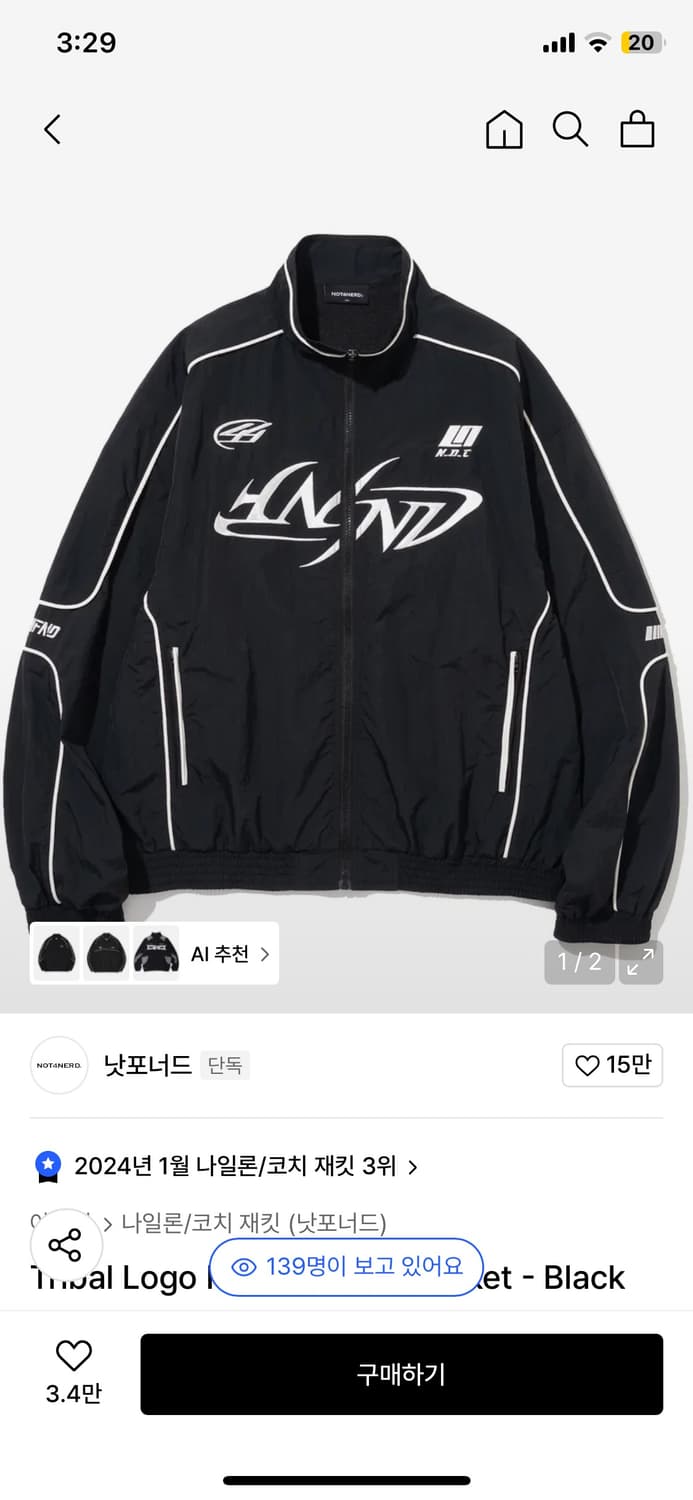The height and width of the screenshot is (1500, 693).
Task: Open AI 추천 similar items
Action: click(x=230, y=954)
